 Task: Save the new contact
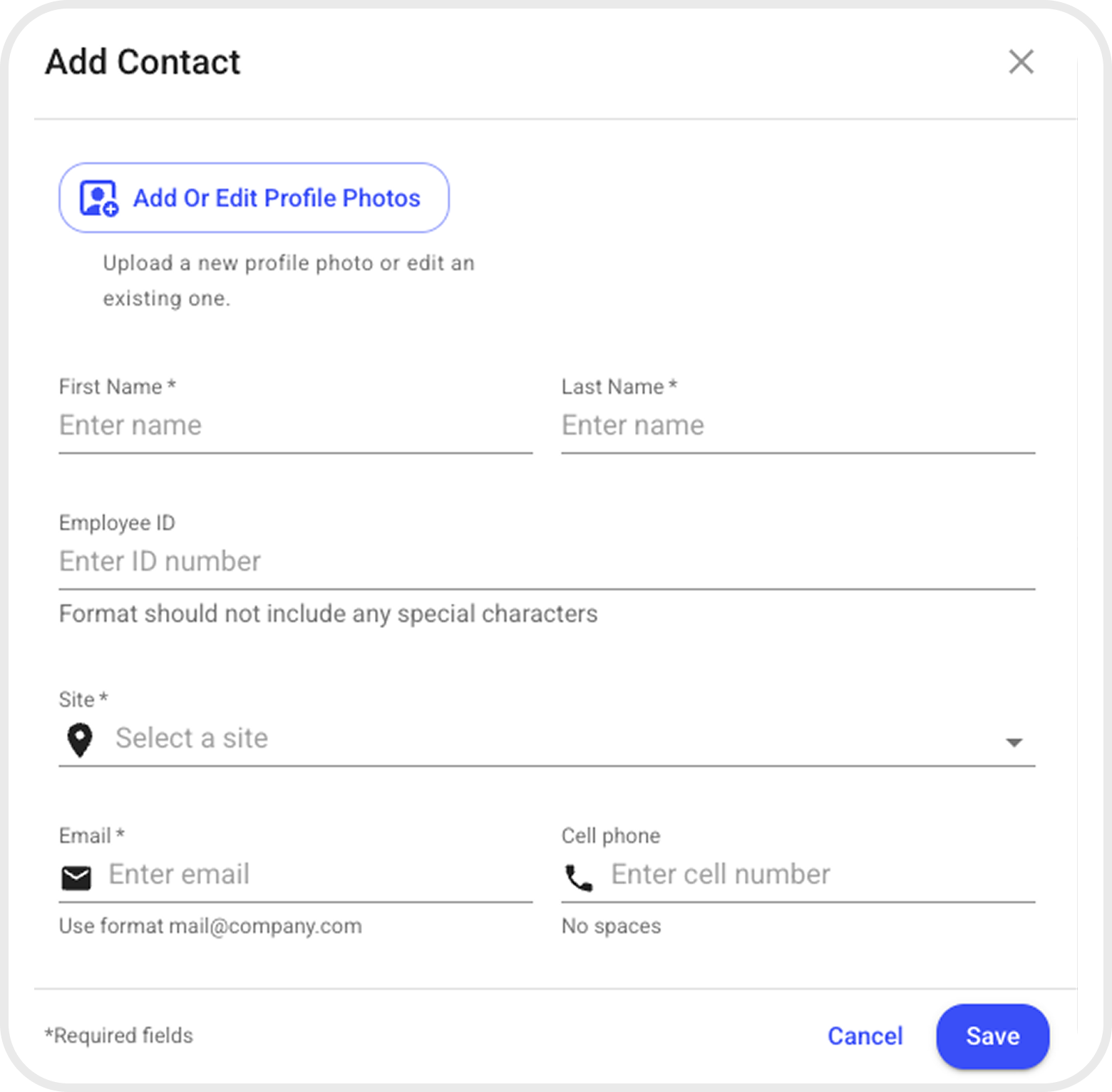coord(992,1036)
